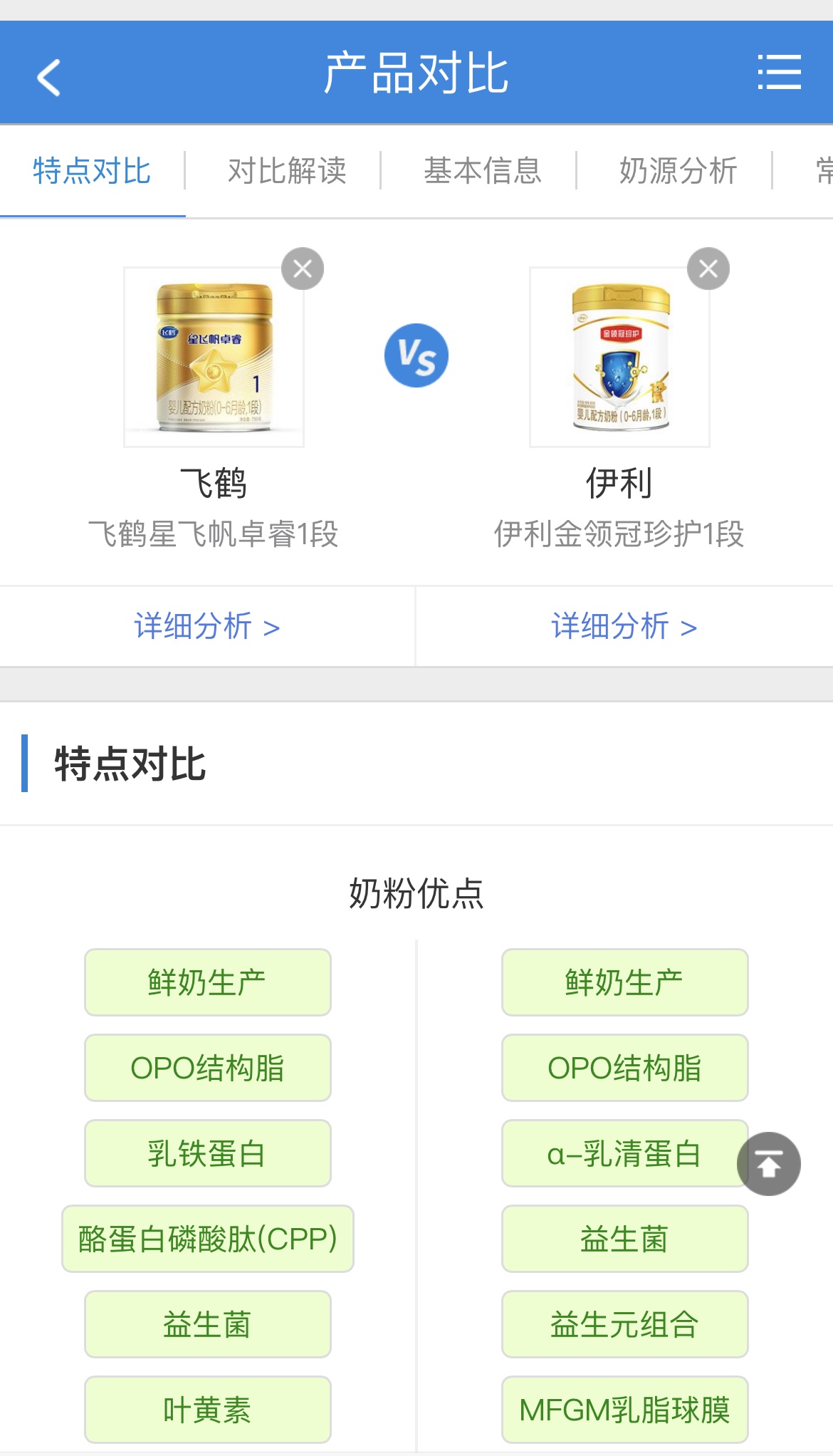
Task: Switch to the 对比解读 tab
Action: click(x=287, y=171)
